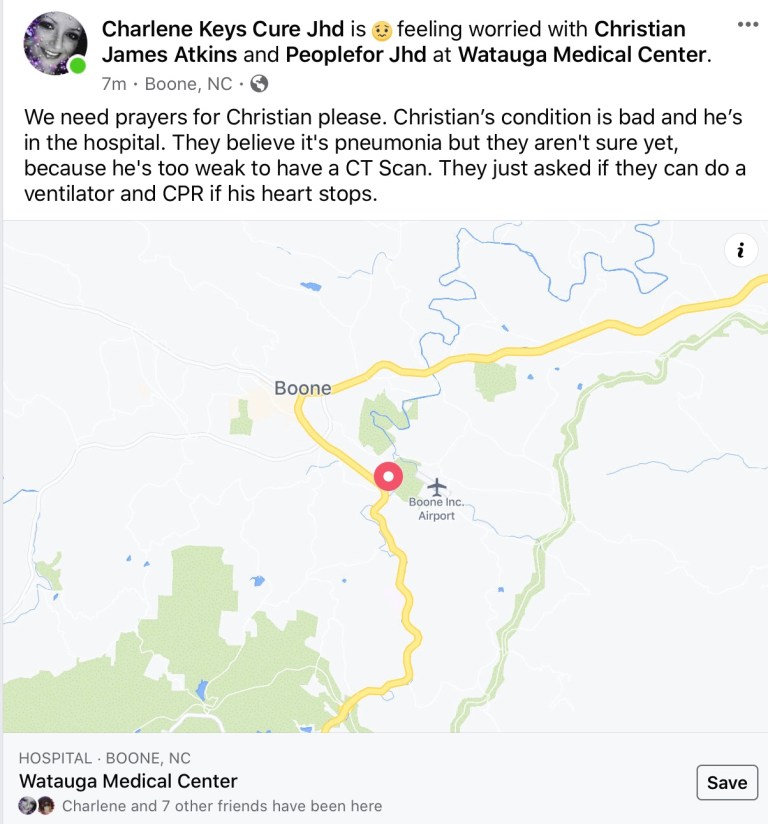The width and height of the screenshot is (768, 824).
Task: Save Watauga Medical Center place
Action: tap(727, 783)
